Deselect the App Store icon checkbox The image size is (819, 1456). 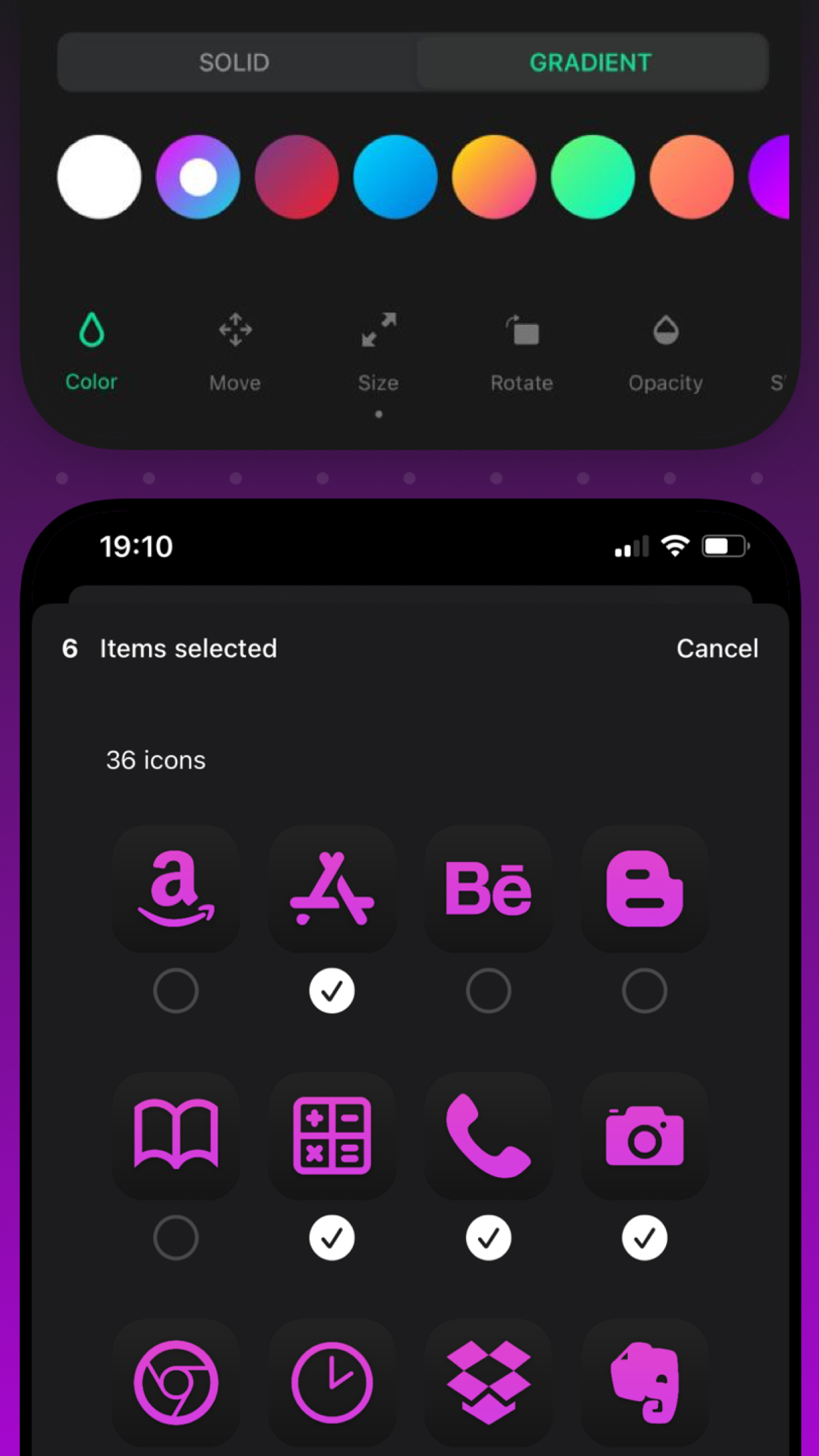[x=332, y=989]
